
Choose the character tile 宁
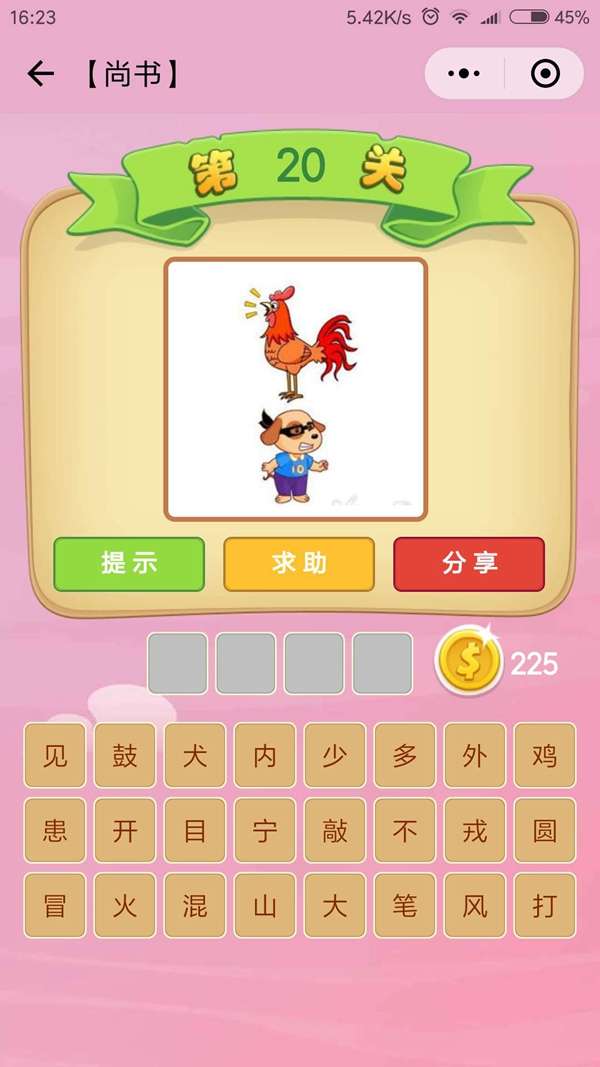click(265, 831)
